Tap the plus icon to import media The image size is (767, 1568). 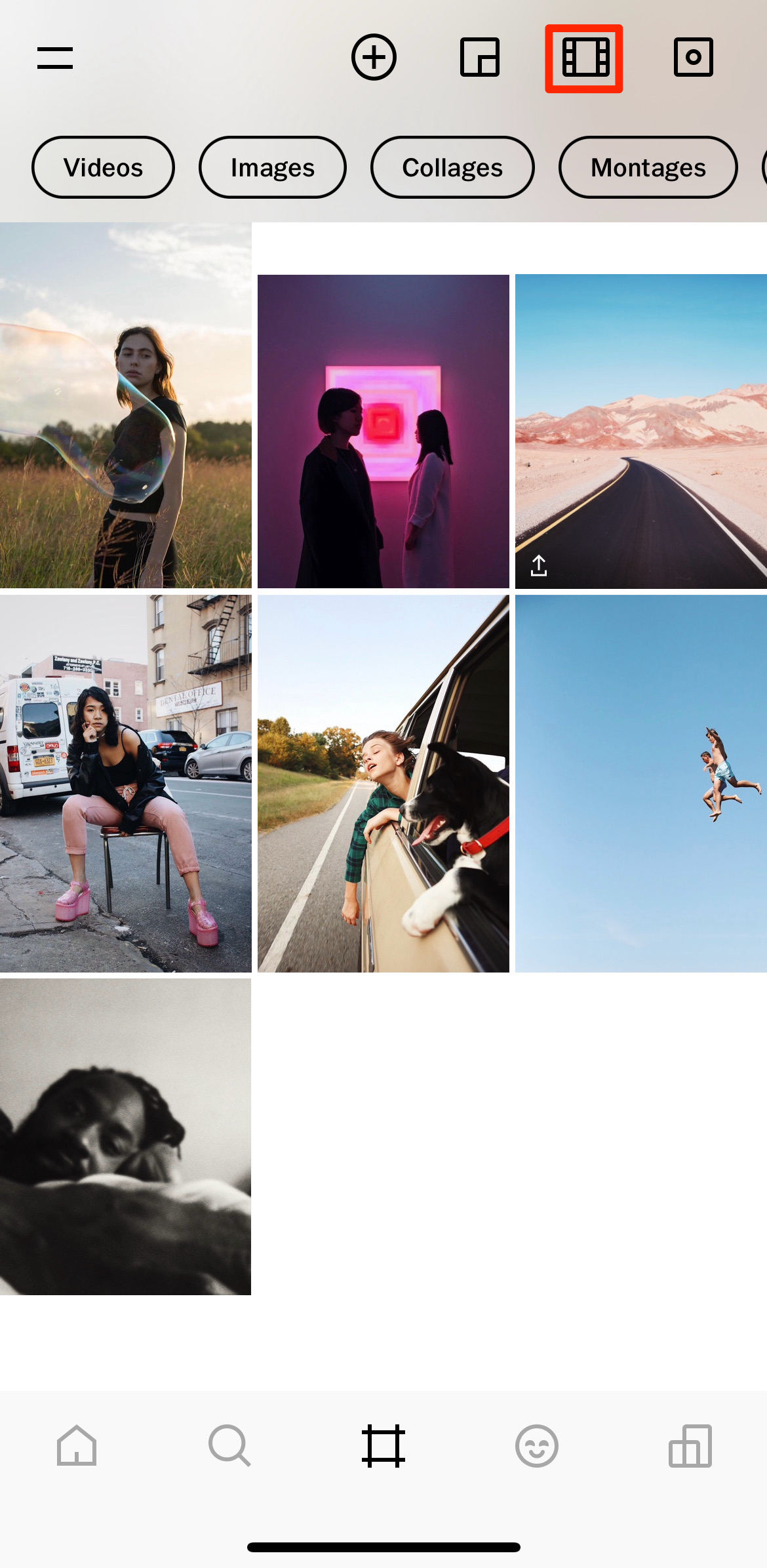(x=374, y=58)
